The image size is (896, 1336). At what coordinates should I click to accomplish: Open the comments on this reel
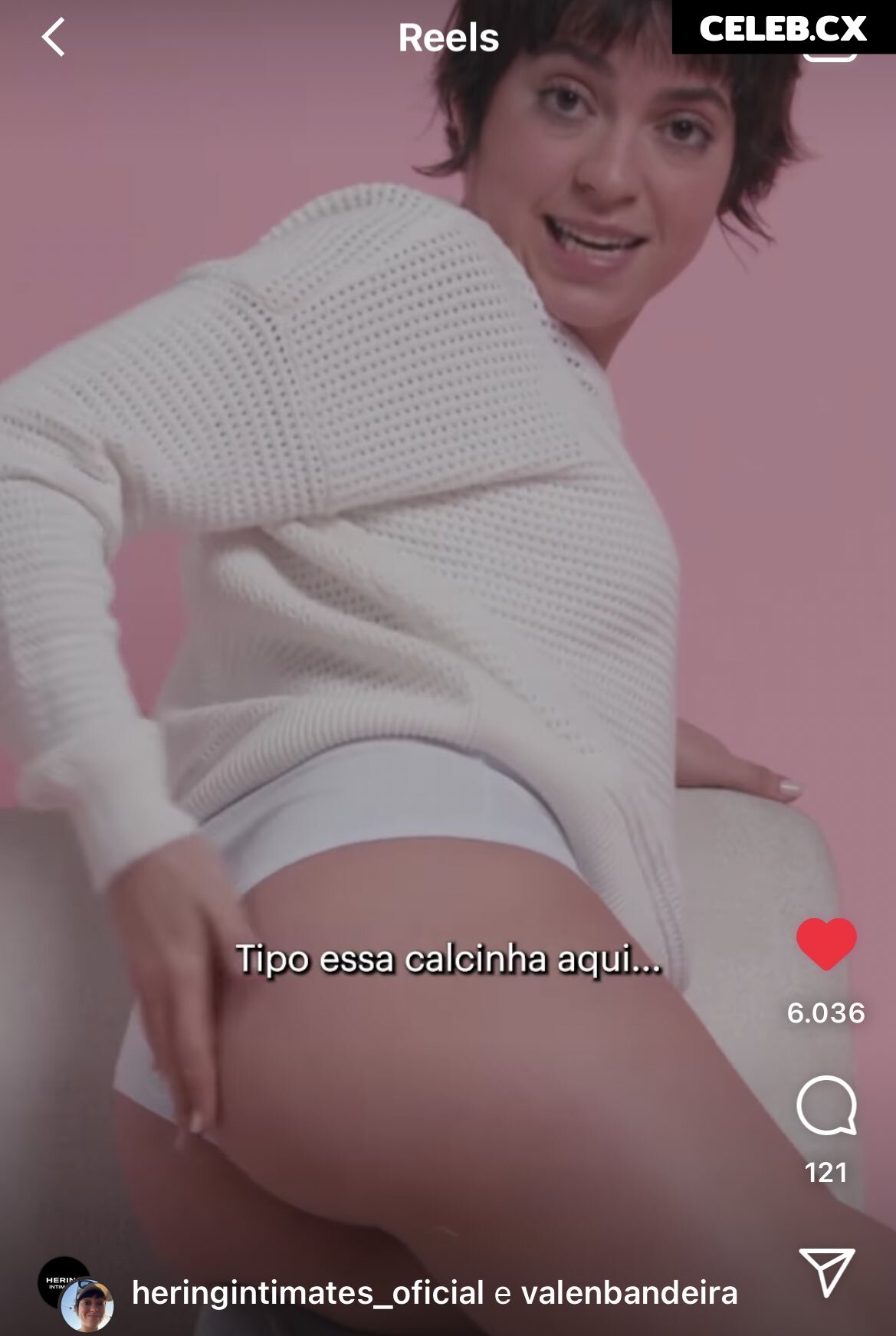point(825,1106)
